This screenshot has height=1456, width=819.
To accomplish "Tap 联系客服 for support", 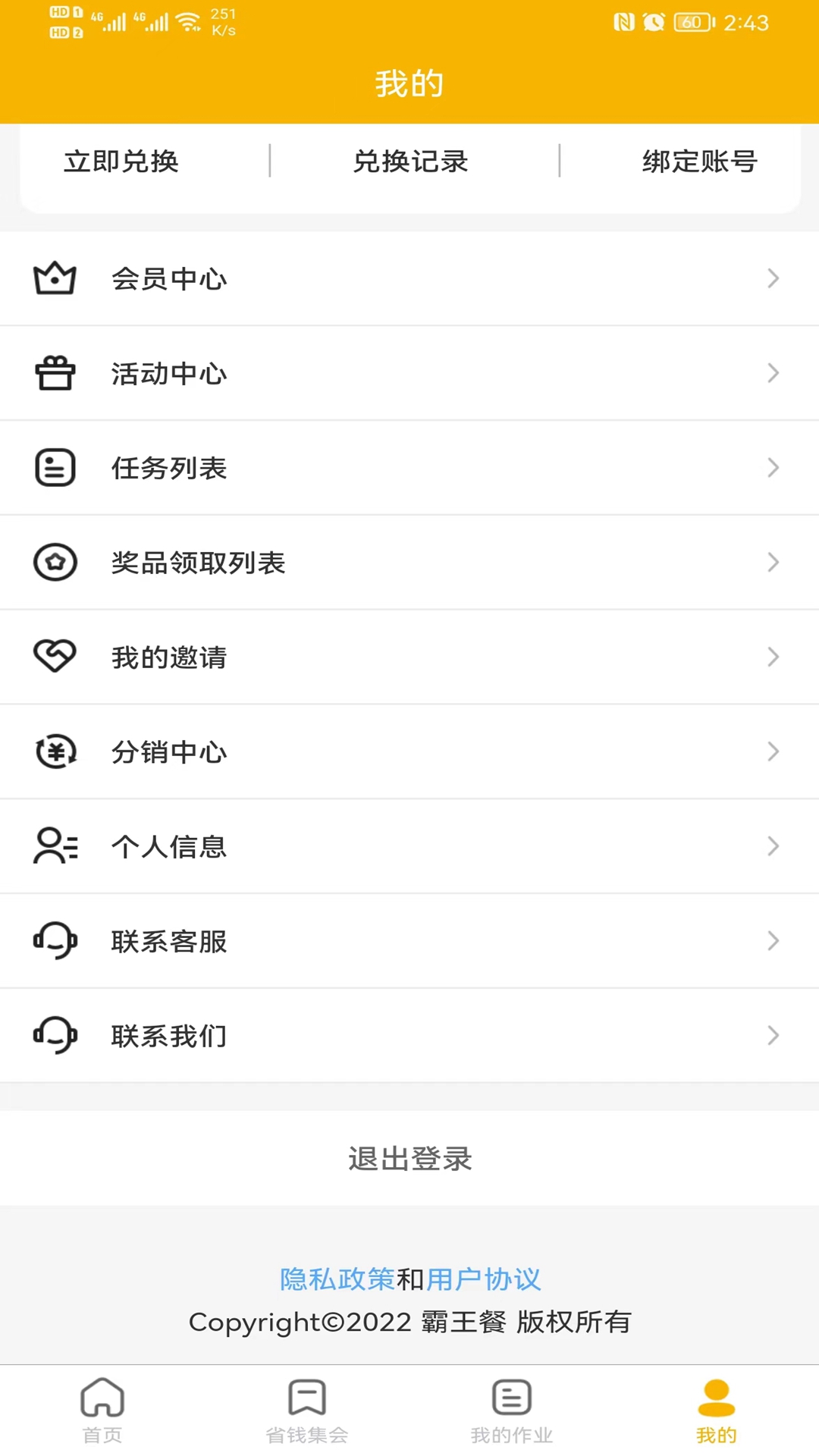I will (409, 941).
